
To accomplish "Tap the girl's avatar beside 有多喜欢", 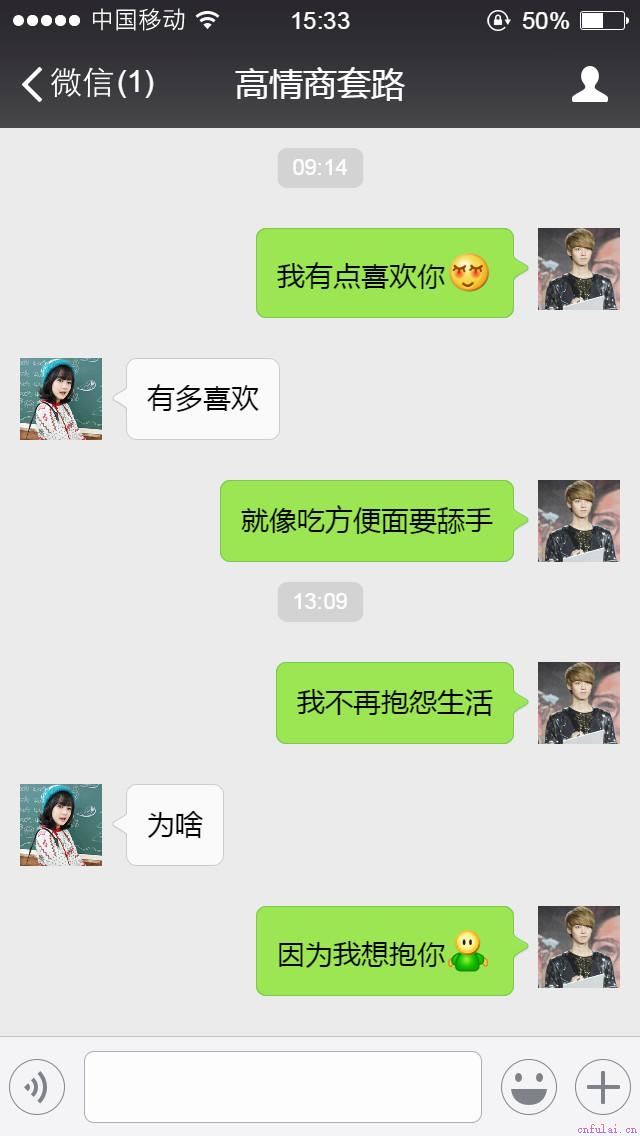I will [61, 399].
